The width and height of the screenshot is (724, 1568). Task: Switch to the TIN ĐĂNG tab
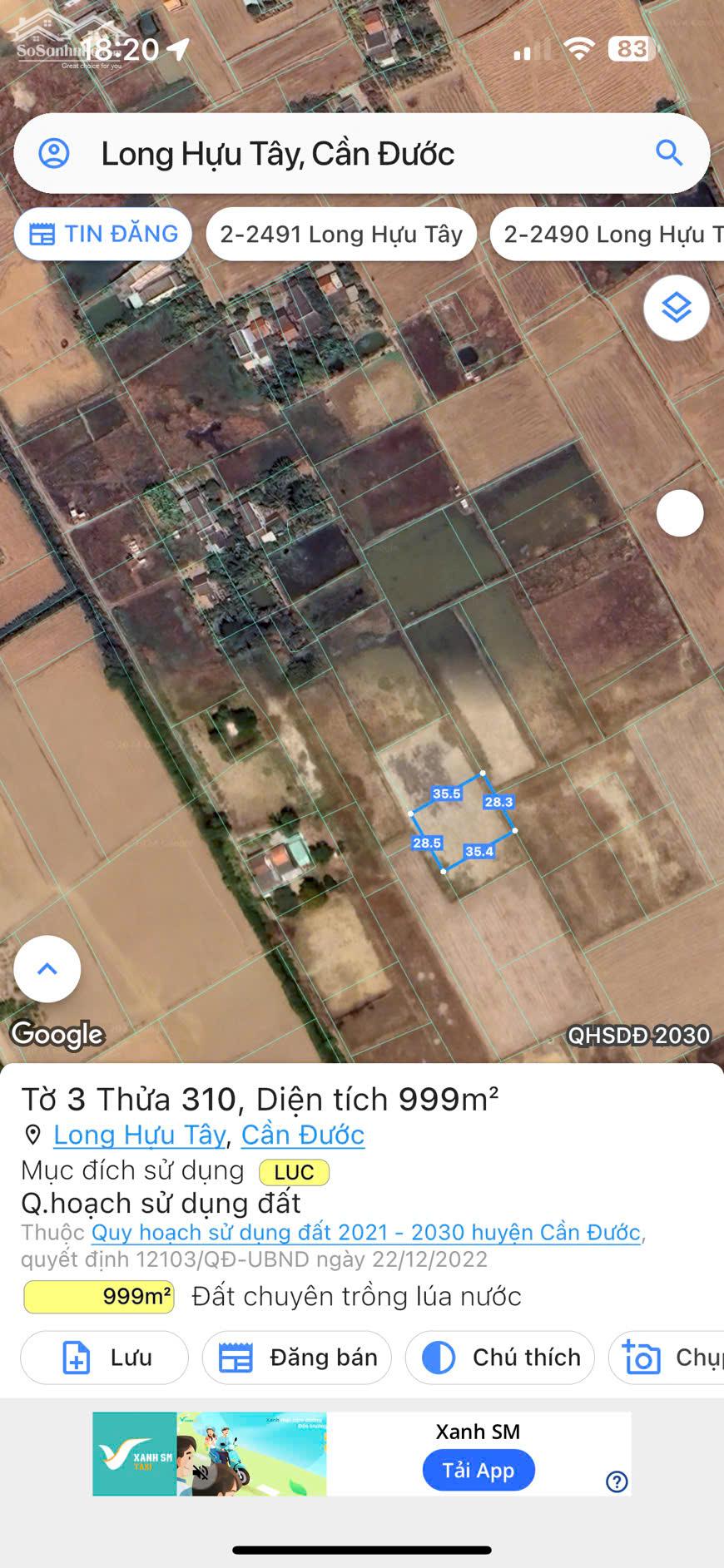tap(103, 234)
